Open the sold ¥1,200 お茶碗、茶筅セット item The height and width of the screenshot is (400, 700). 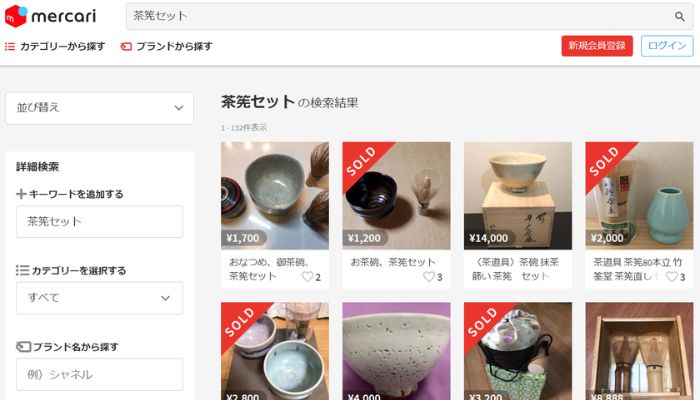click(396, 195)
